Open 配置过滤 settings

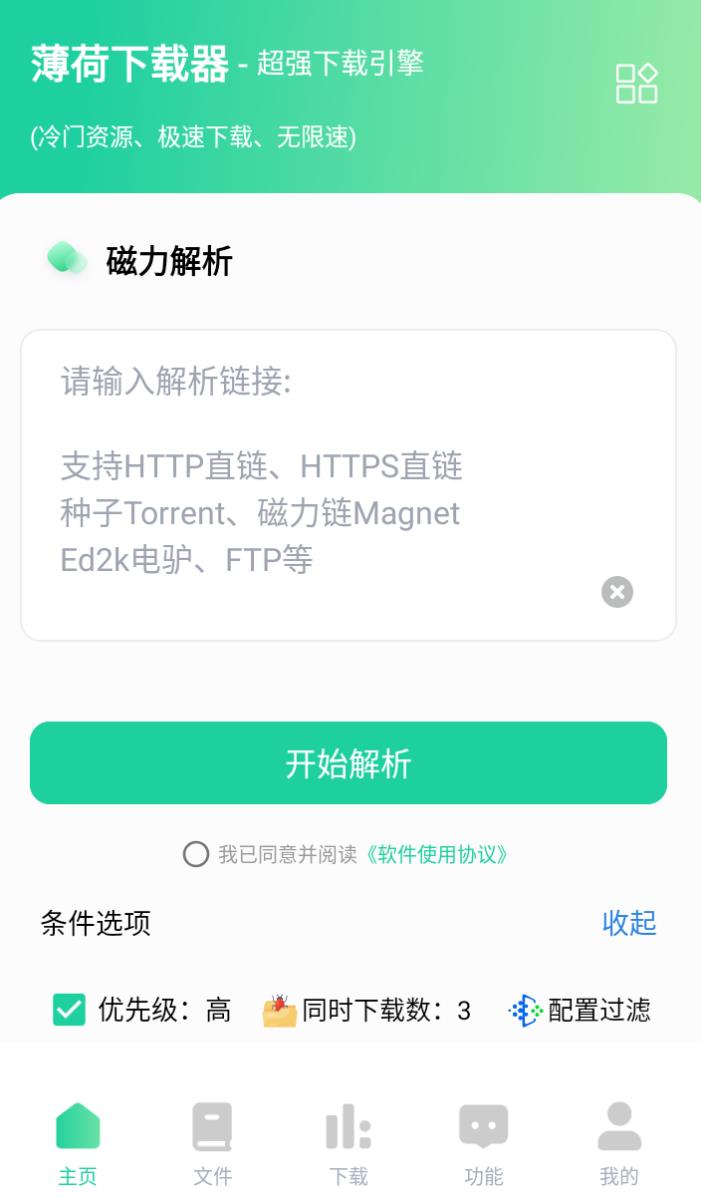click(x=580, y=1010)
